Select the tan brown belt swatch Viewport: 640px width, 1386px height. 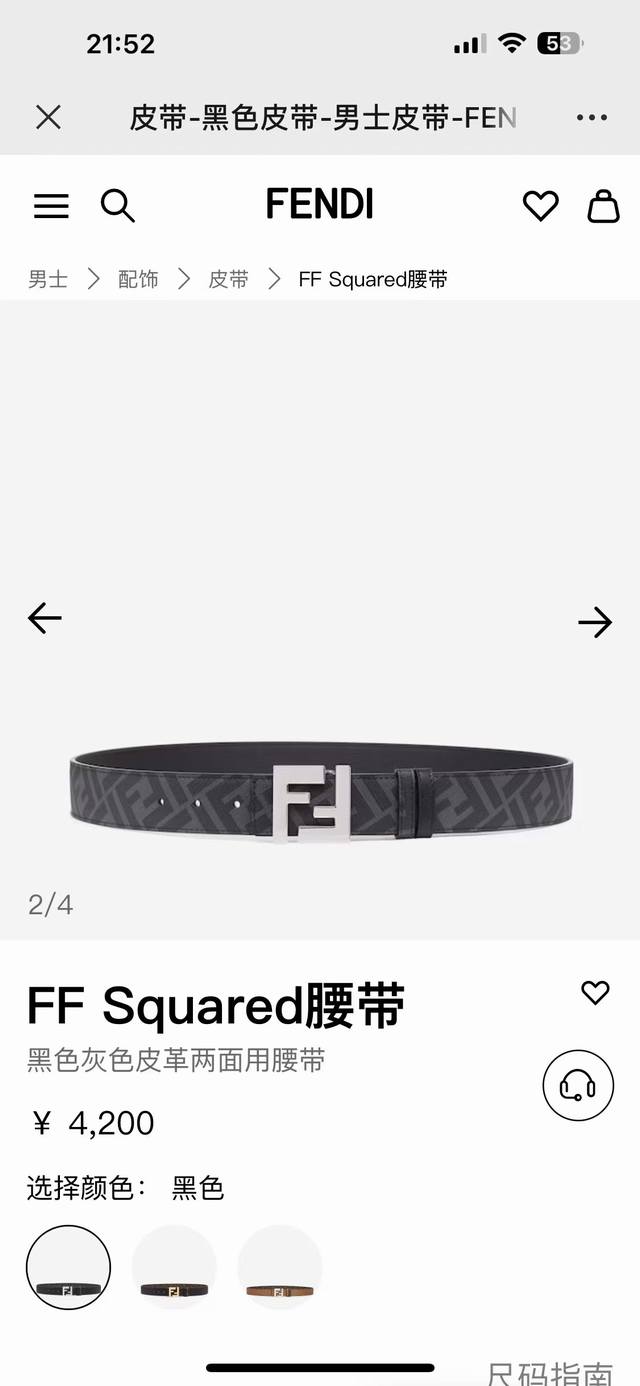point(280,1267)
